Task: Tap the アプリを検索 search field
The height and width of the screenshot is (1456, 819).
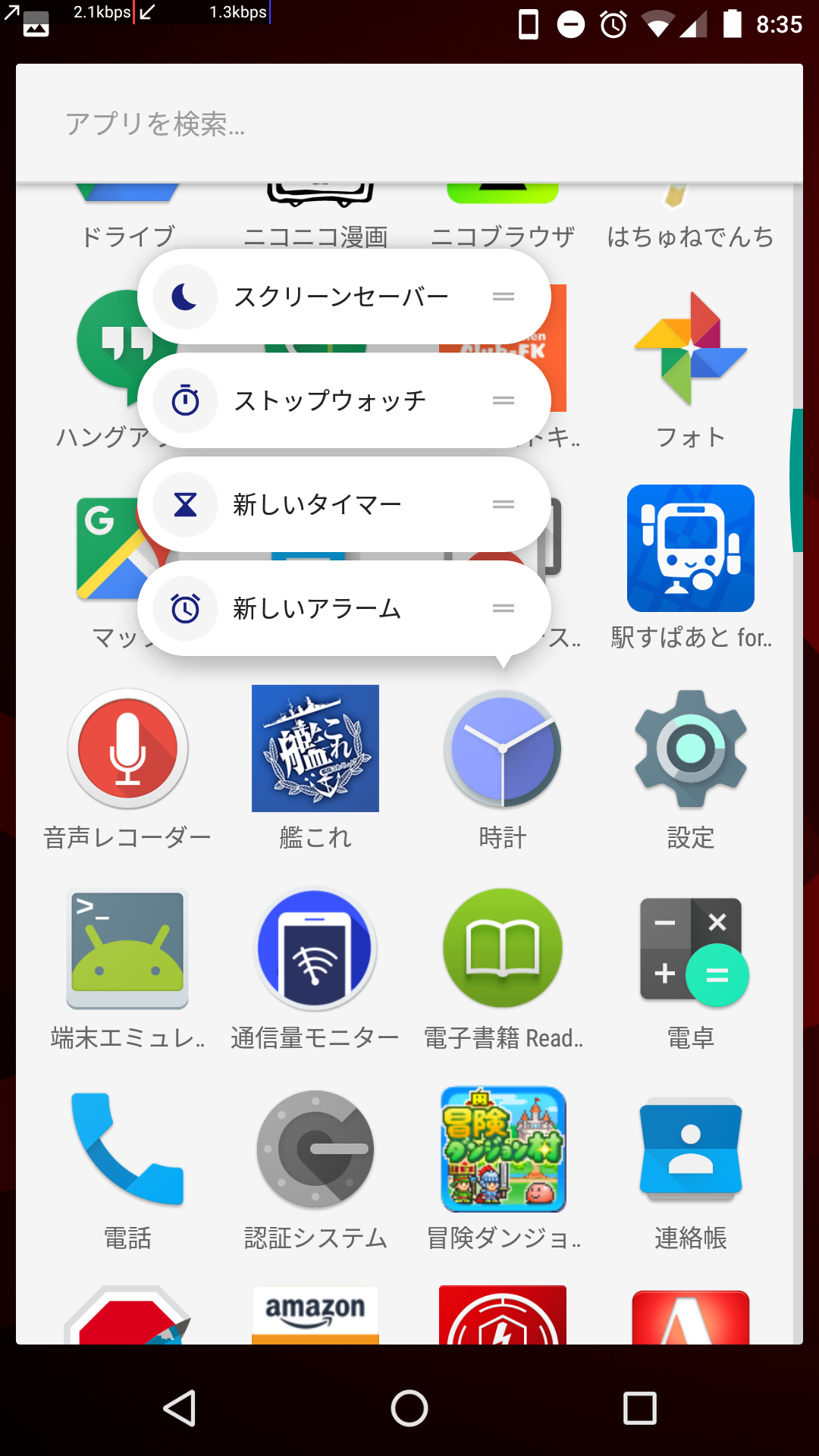Action: [x=409, y=124]
